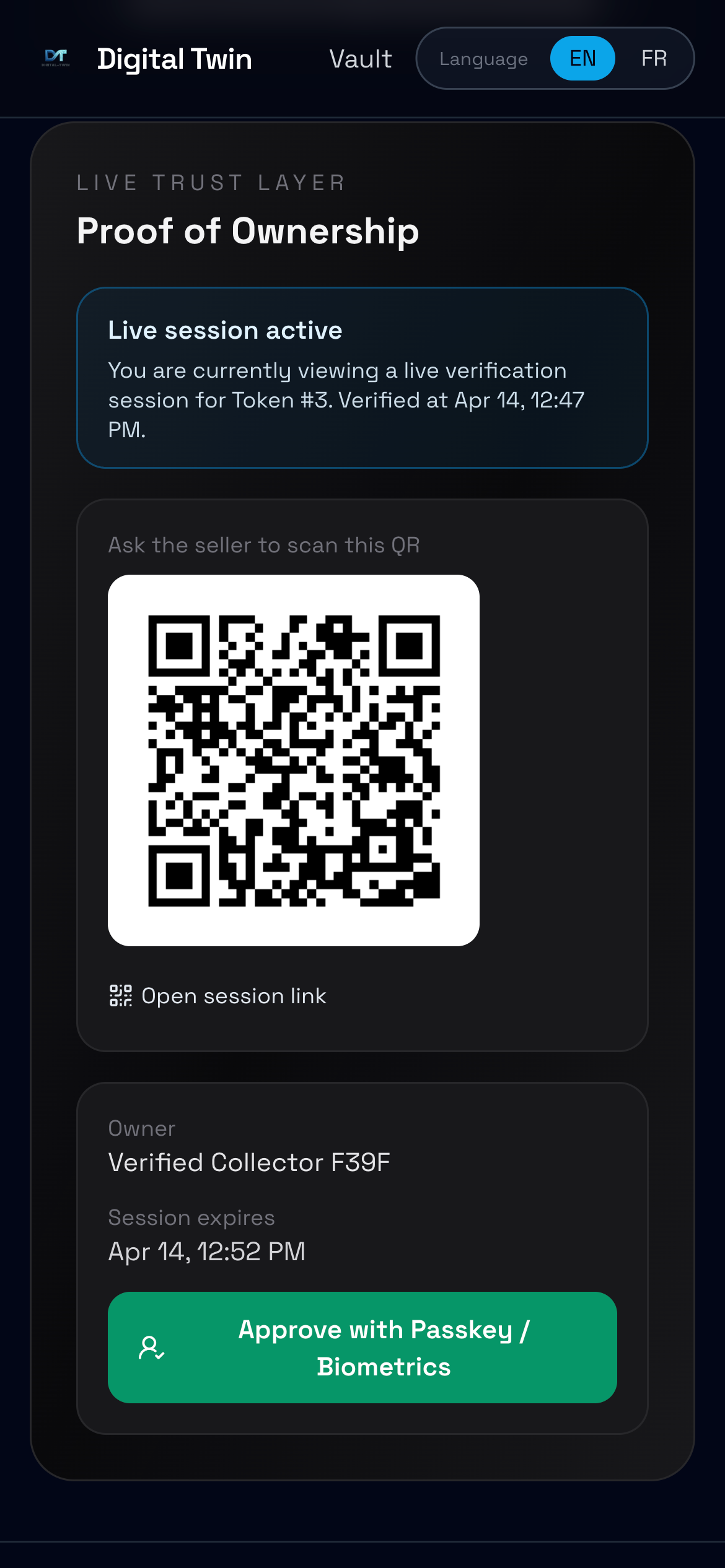Select the small QR icon beside Open session link
The width and height of the screenshot is (725, 1568).
[x=121, y=995]
